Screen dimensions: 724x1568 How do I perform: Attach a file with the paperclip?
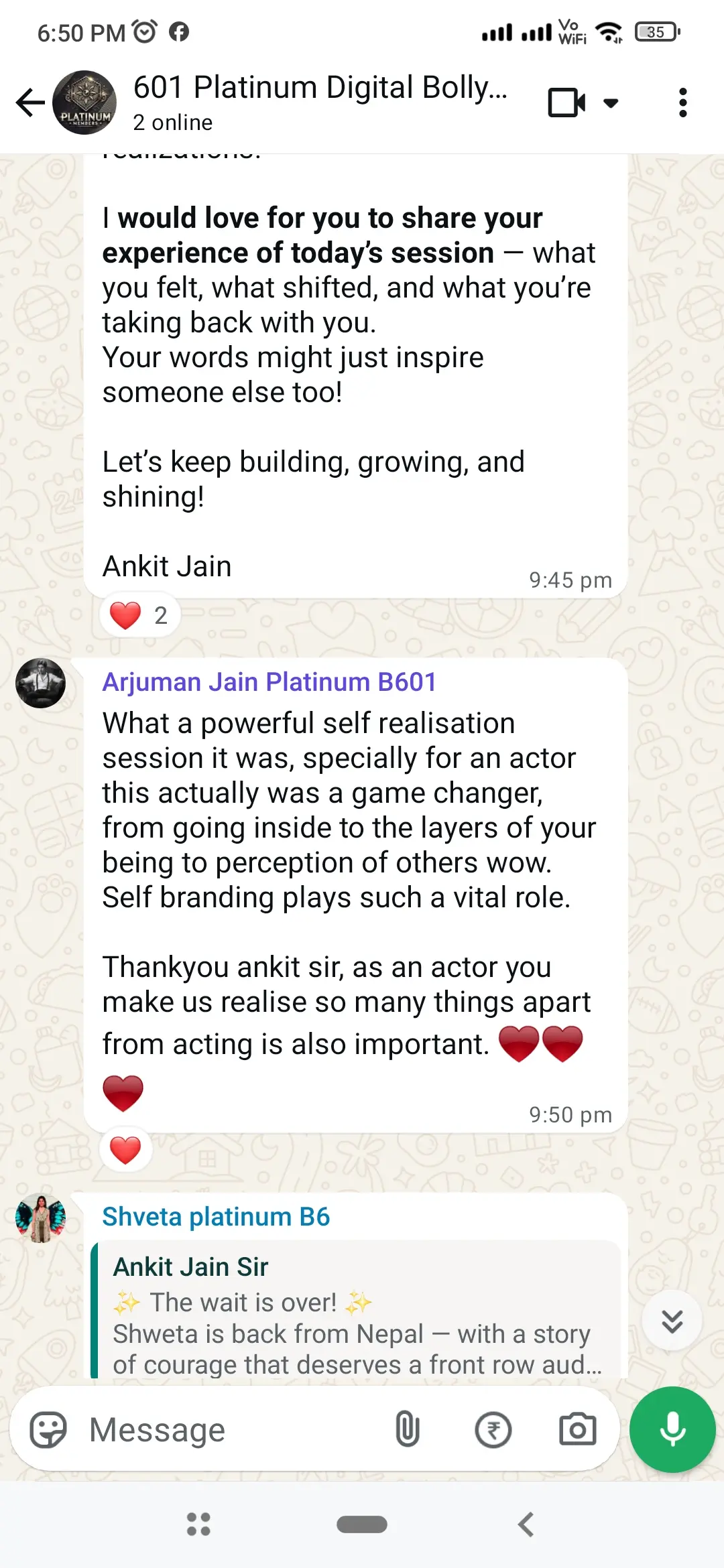point(408,1429)
